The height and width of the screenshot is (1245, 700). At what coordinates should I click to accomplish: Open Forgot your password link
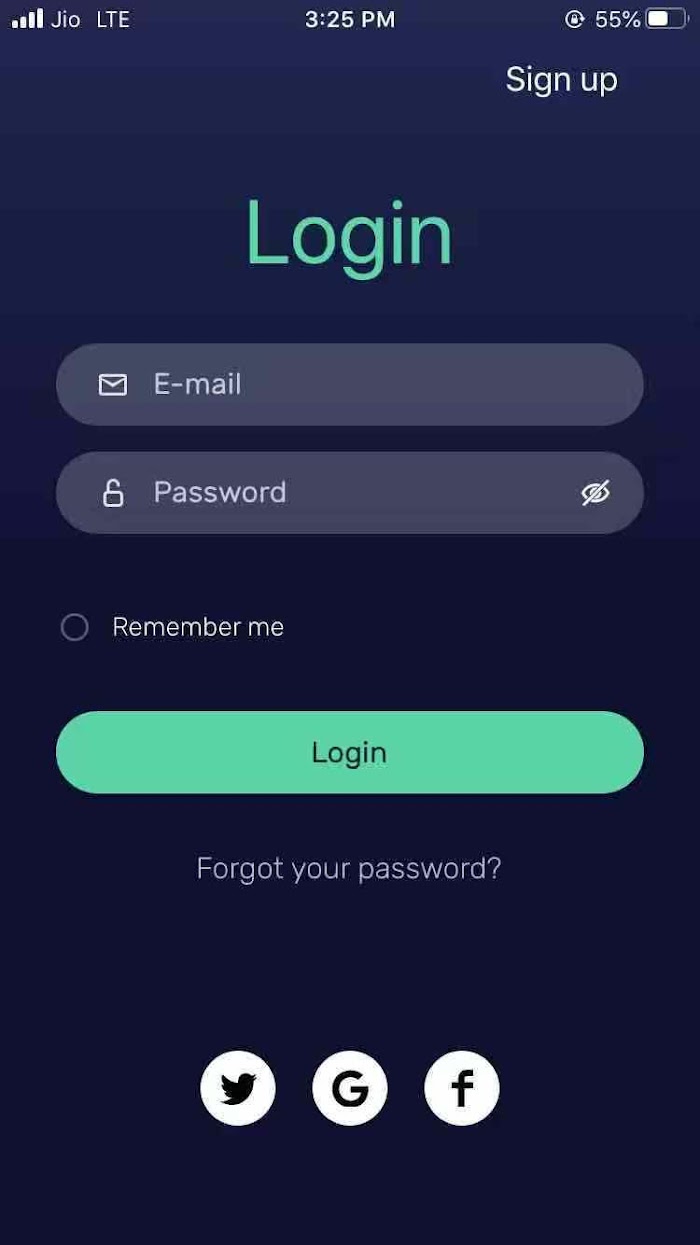pyautogui.click(x=349, y=868)
